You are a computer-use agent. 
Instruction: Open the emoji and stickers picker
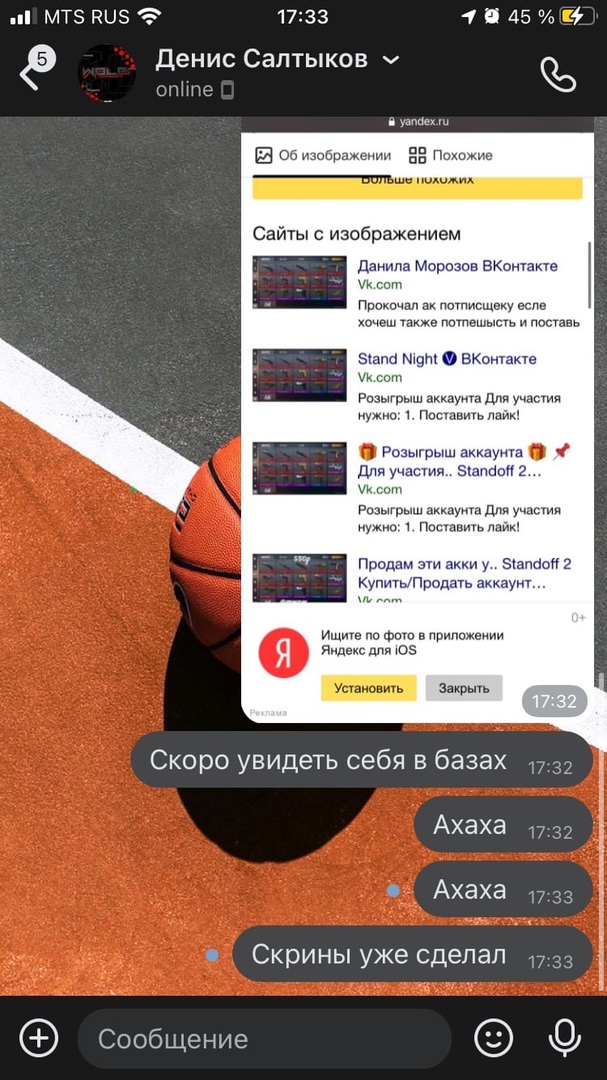point(493,1038)
